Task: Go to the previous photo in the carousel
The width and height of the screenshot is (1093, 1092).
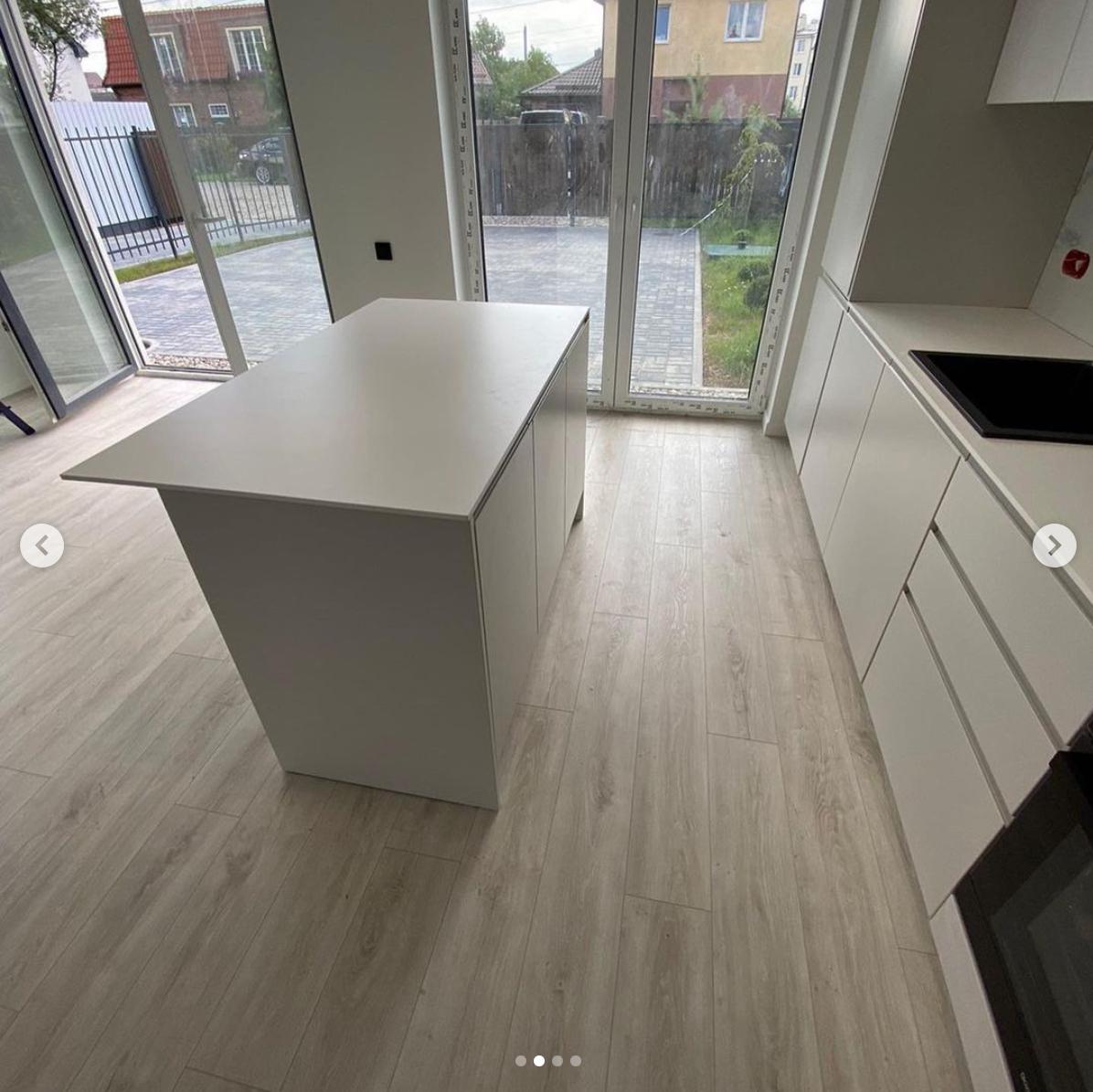Action: click(x=42, y=546)
